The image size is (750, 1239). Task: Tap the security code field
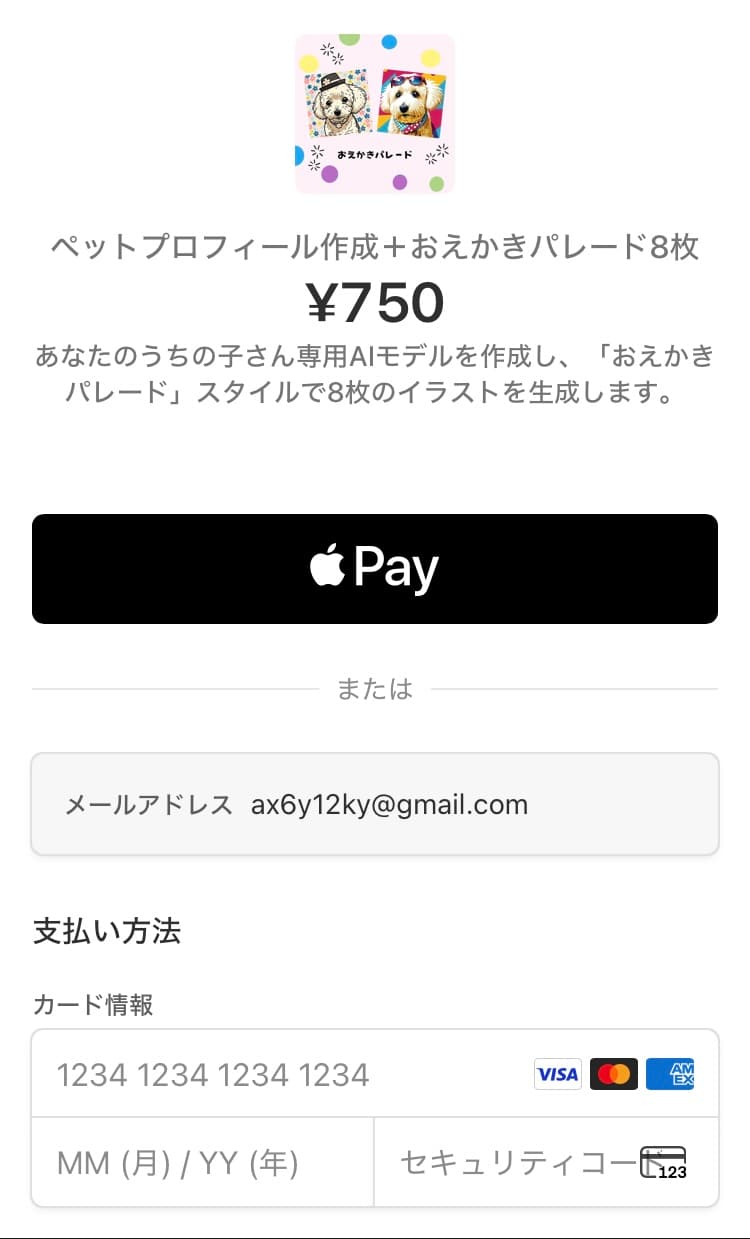[x=520, y=1163]
